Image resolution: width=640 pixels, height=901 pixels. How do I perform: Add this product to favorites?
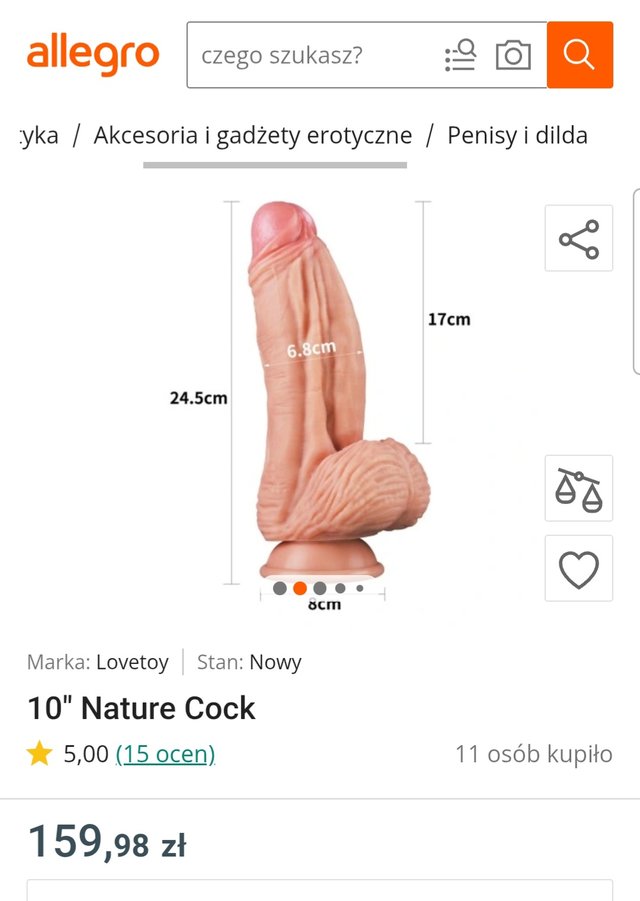pos(578,568)
